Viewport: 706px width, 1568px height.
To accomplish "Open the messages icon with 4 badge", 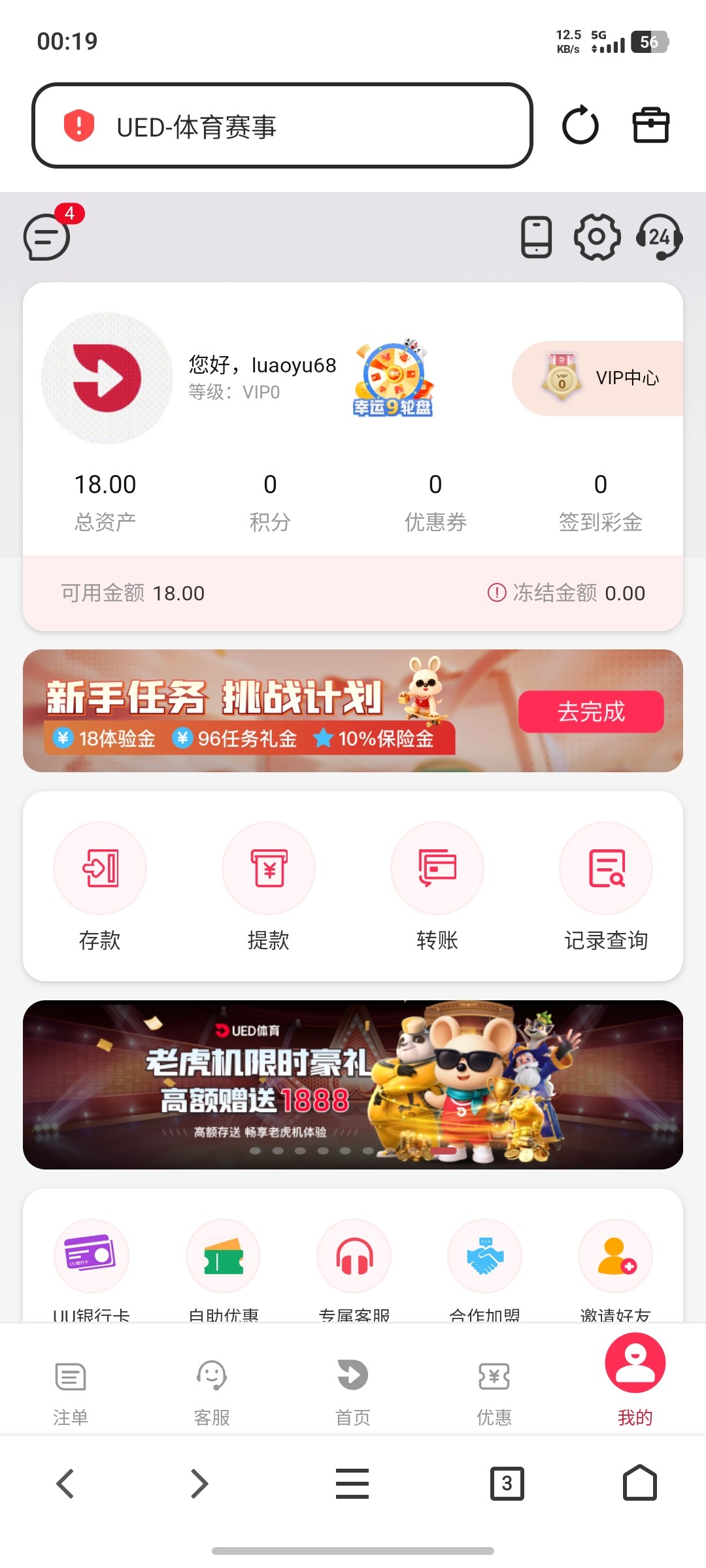I will [47, 237].
